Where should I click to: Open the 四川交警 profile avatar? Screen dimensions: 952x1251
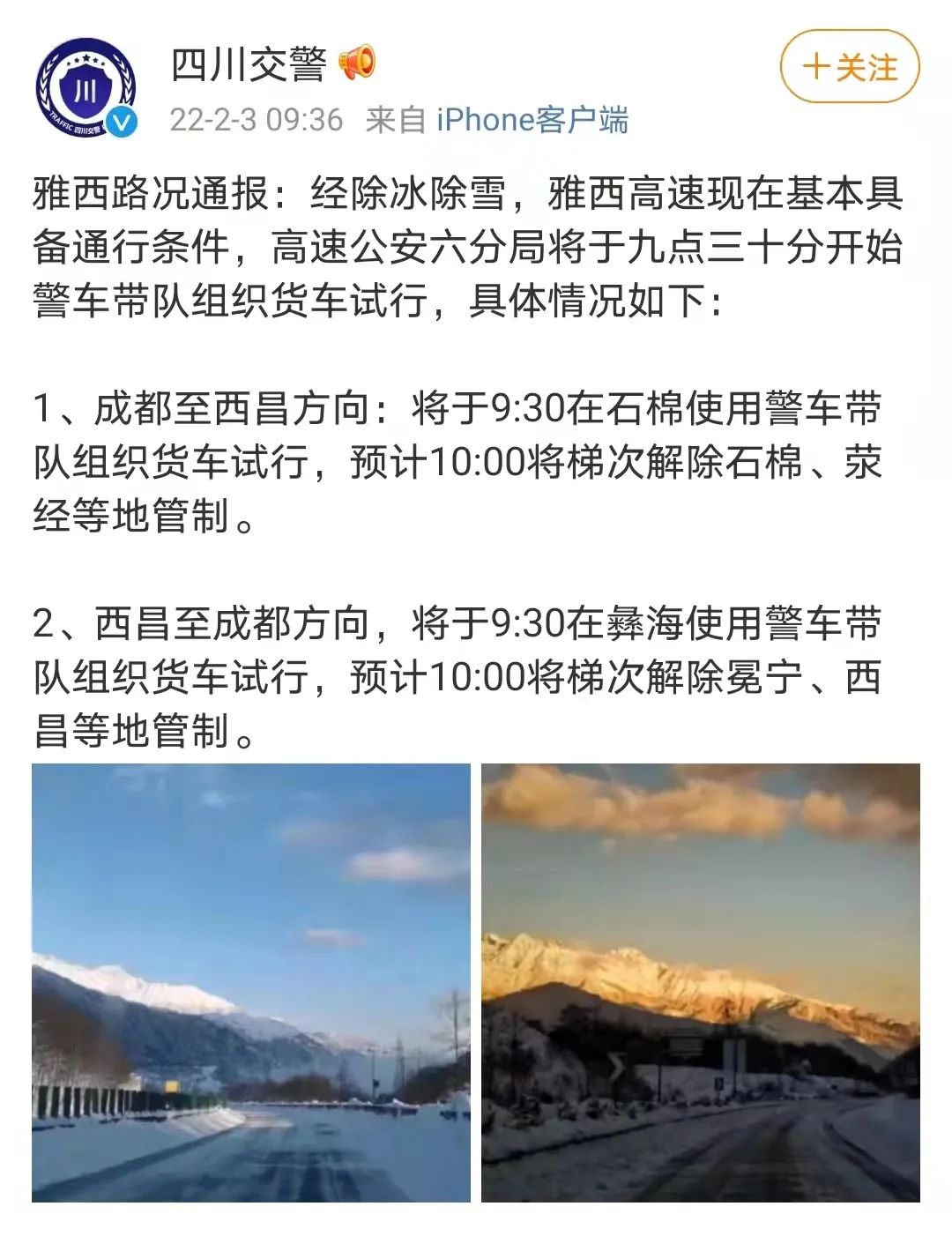point(86,88)
